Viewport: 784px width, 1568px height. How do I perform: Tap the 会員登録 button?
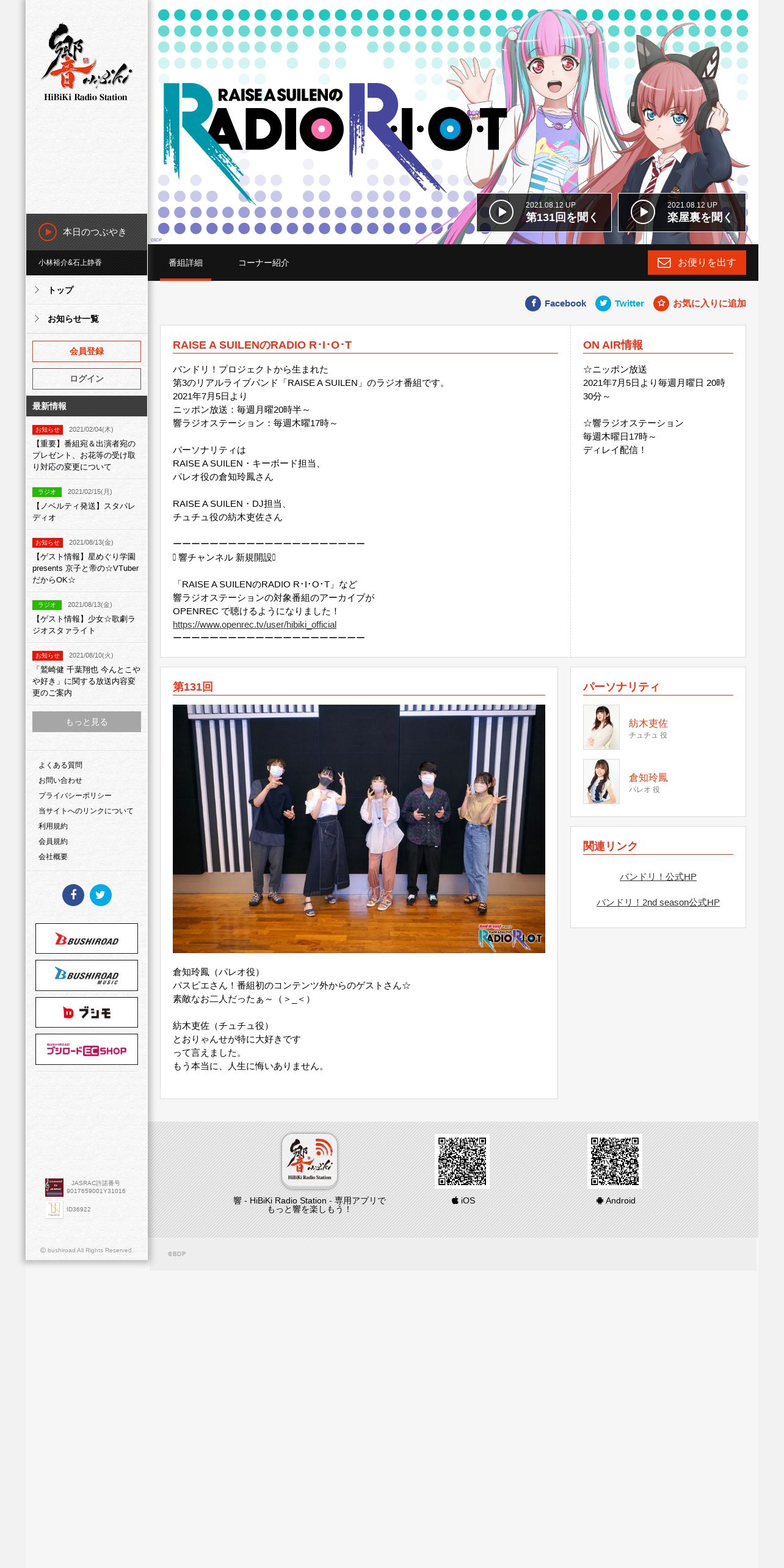tap(87, 351)
